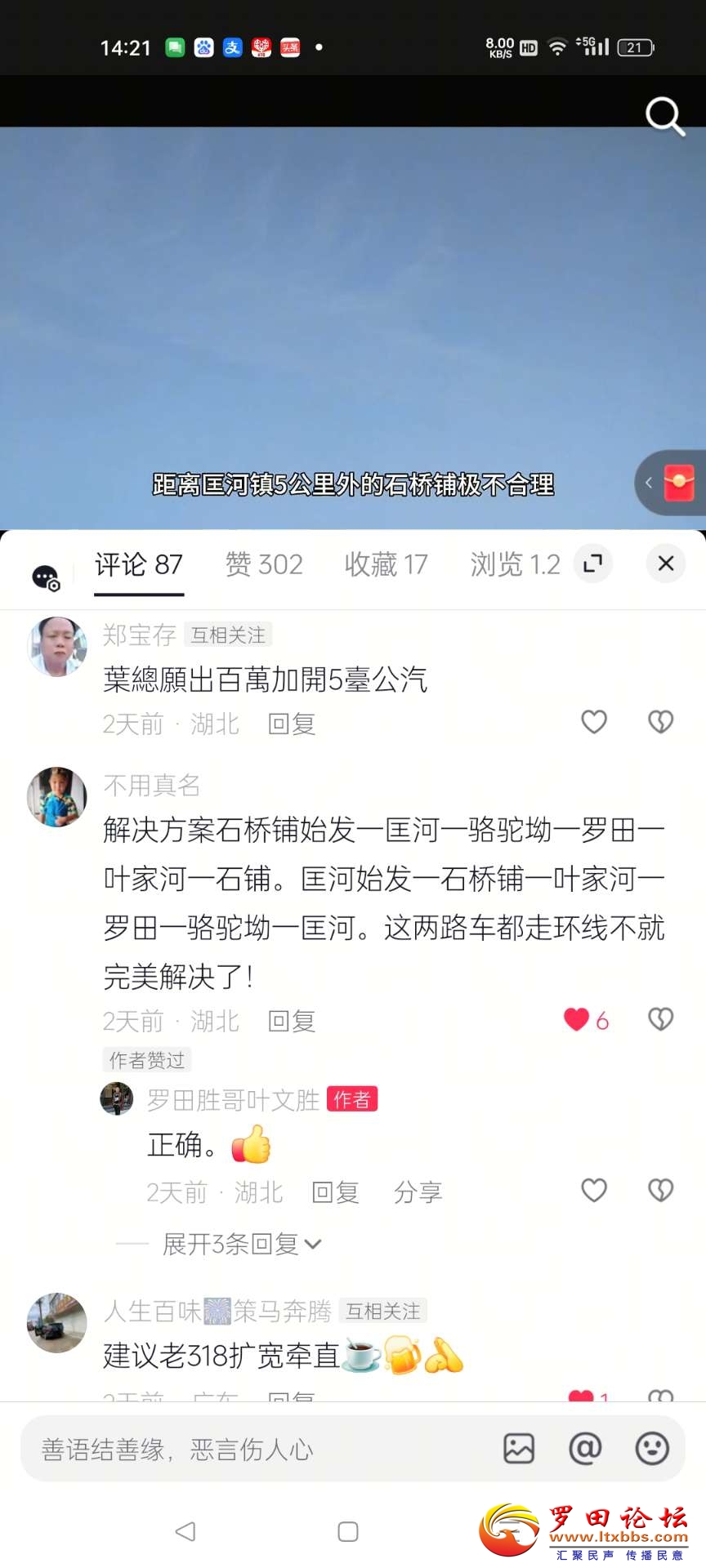706x1568 pixels.
Task: Dislike 郑宝存's comment
Action: [x=660, y=722]
